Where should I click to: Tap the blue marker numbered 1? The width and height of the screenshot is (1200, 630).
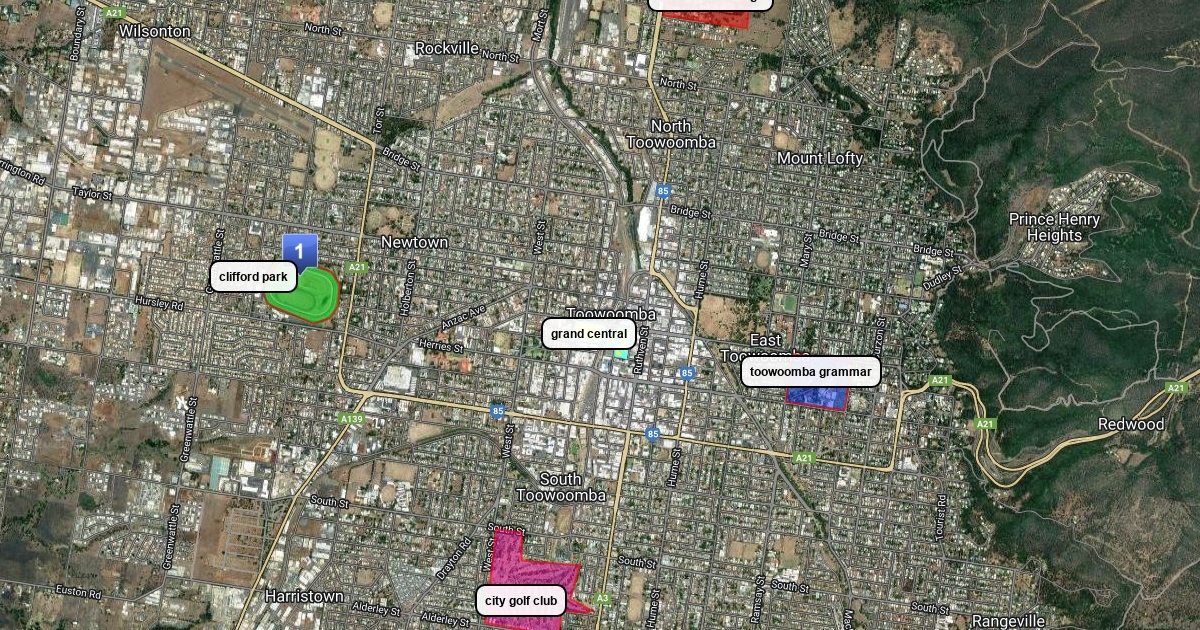pyautogui.click(x=300, y=251)
